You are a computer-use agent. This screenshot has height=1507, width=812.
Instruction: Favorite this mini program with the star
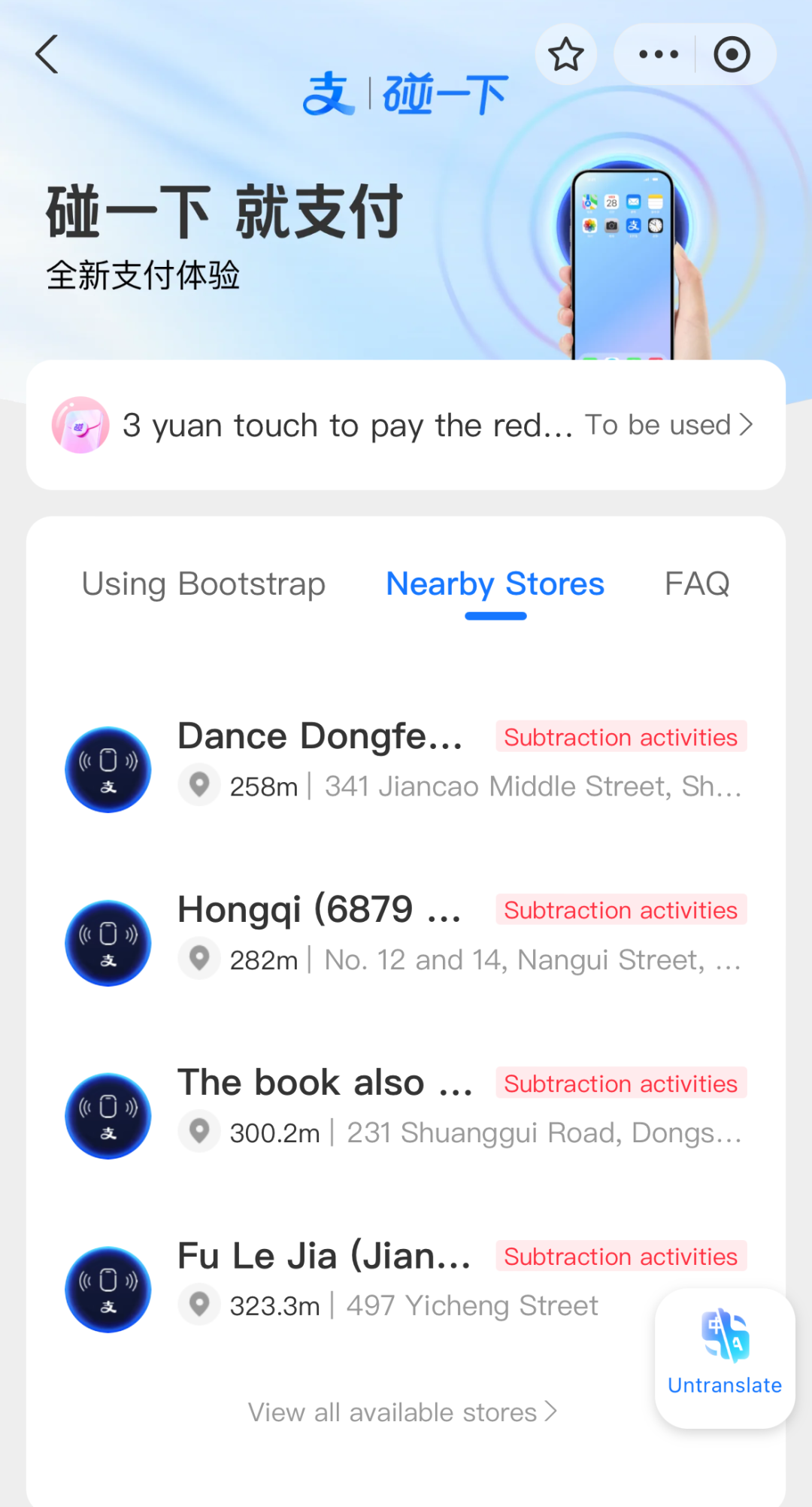click(565, 54)
